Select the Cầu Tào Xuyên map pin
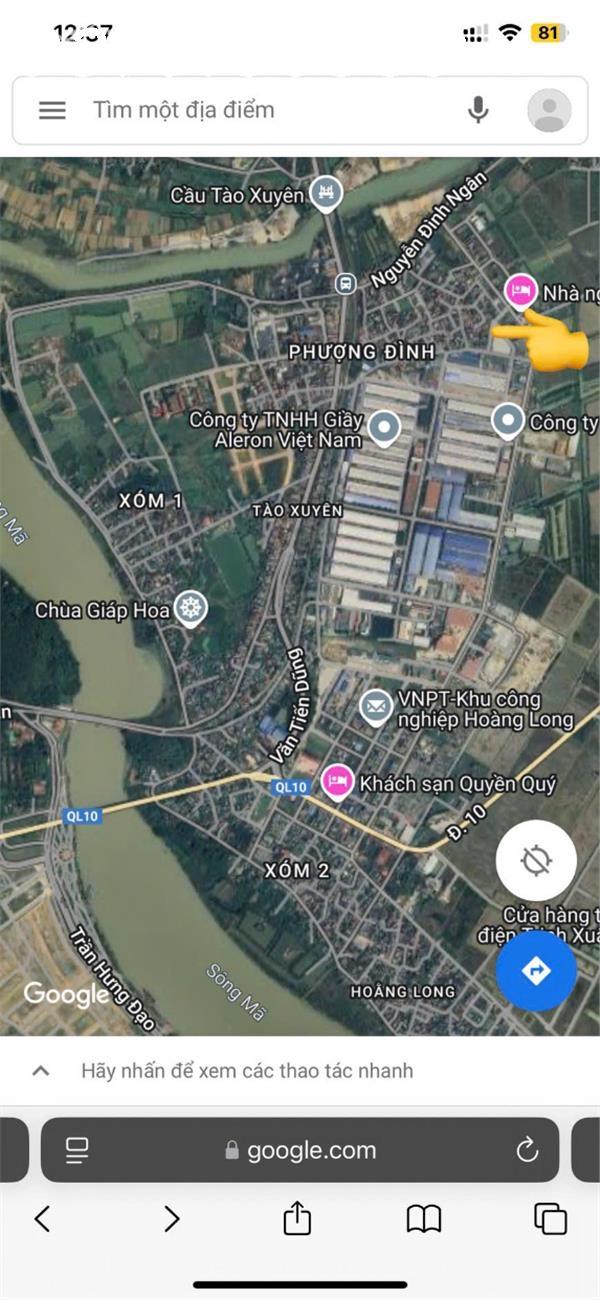The width and height of the screenshot is (600, 1300). coord(325,192)
